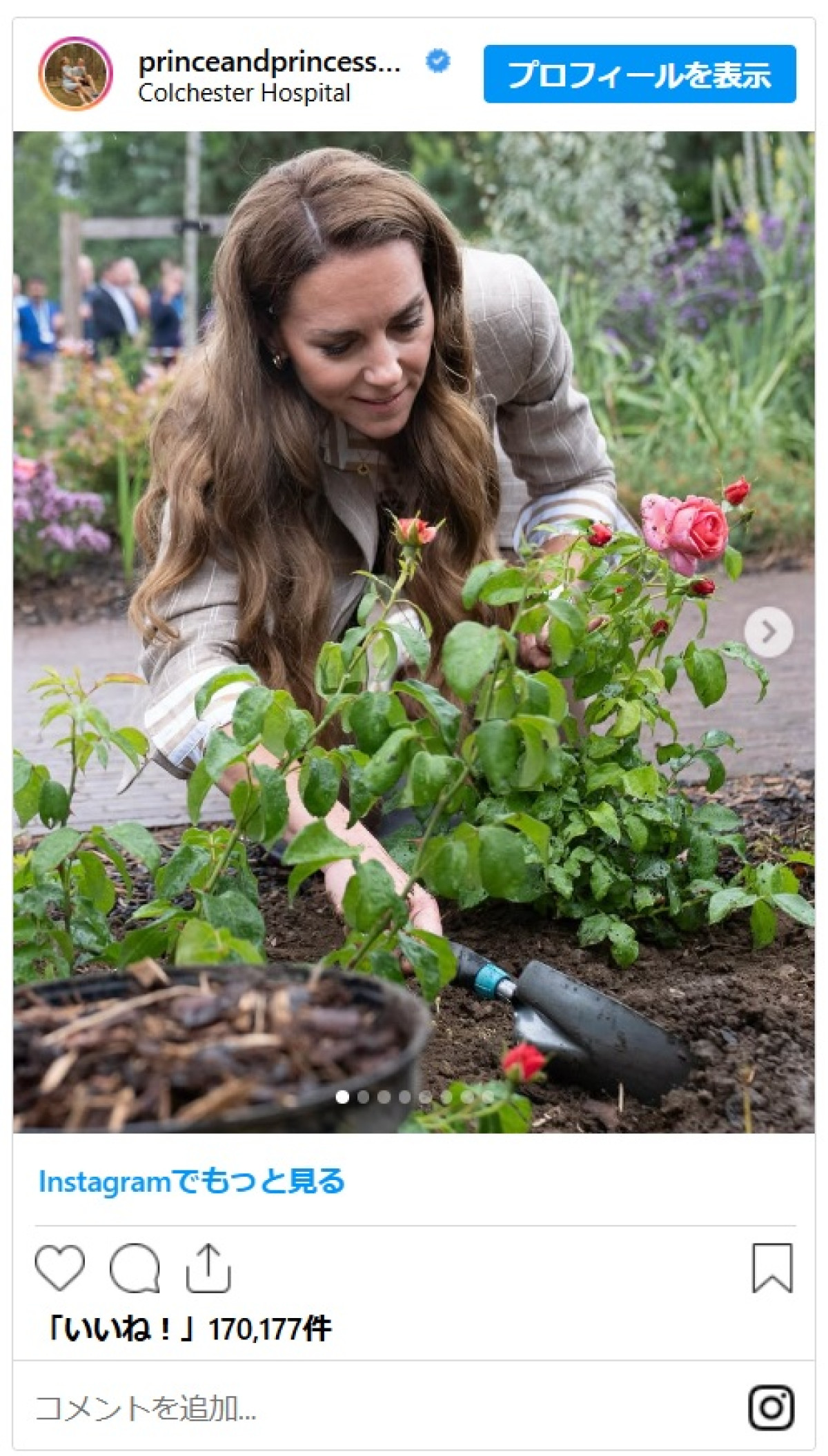Open the princeandprincess username link
The width and height of the screenshot is (828, 1456).
269,61
